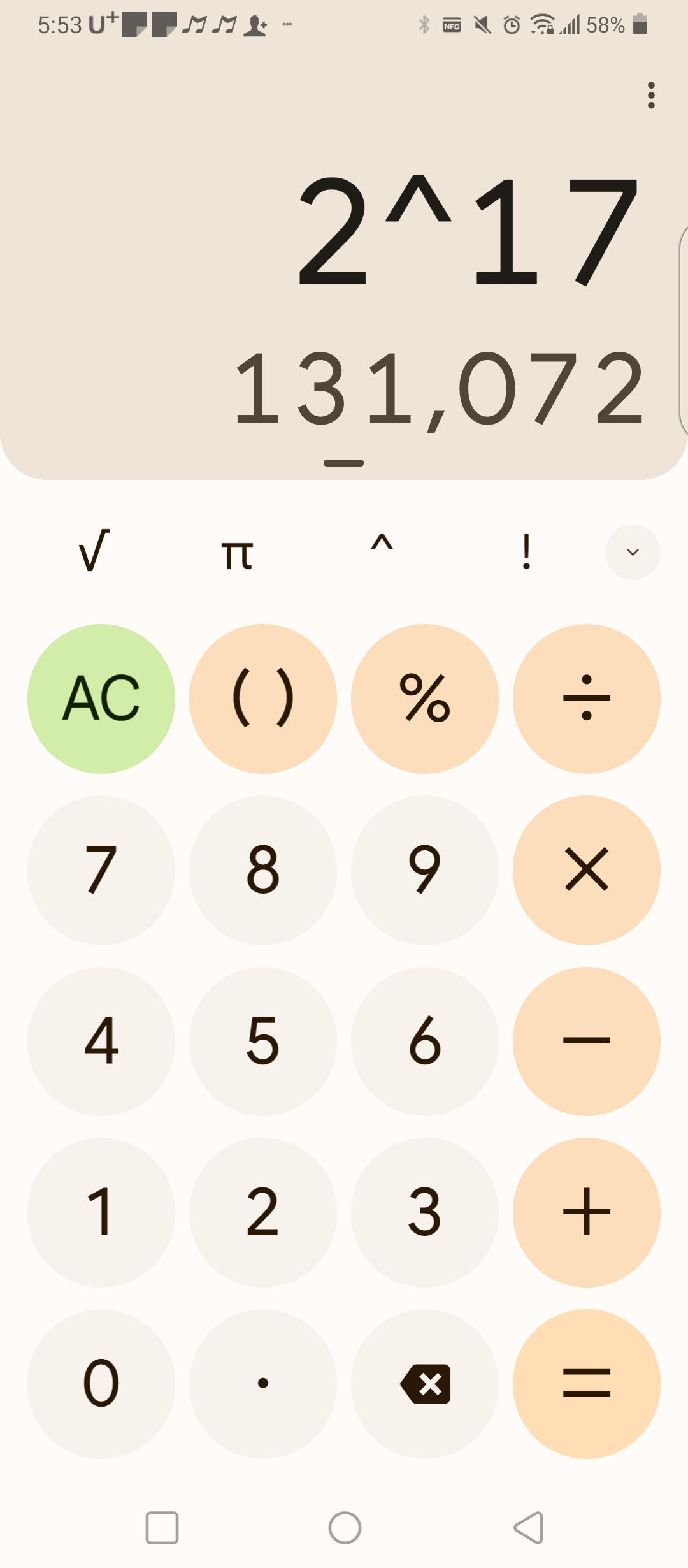Insert parentheses into the expression
Image resolution: width=688 pixels, height=1568 pixels.
(263, 699)
